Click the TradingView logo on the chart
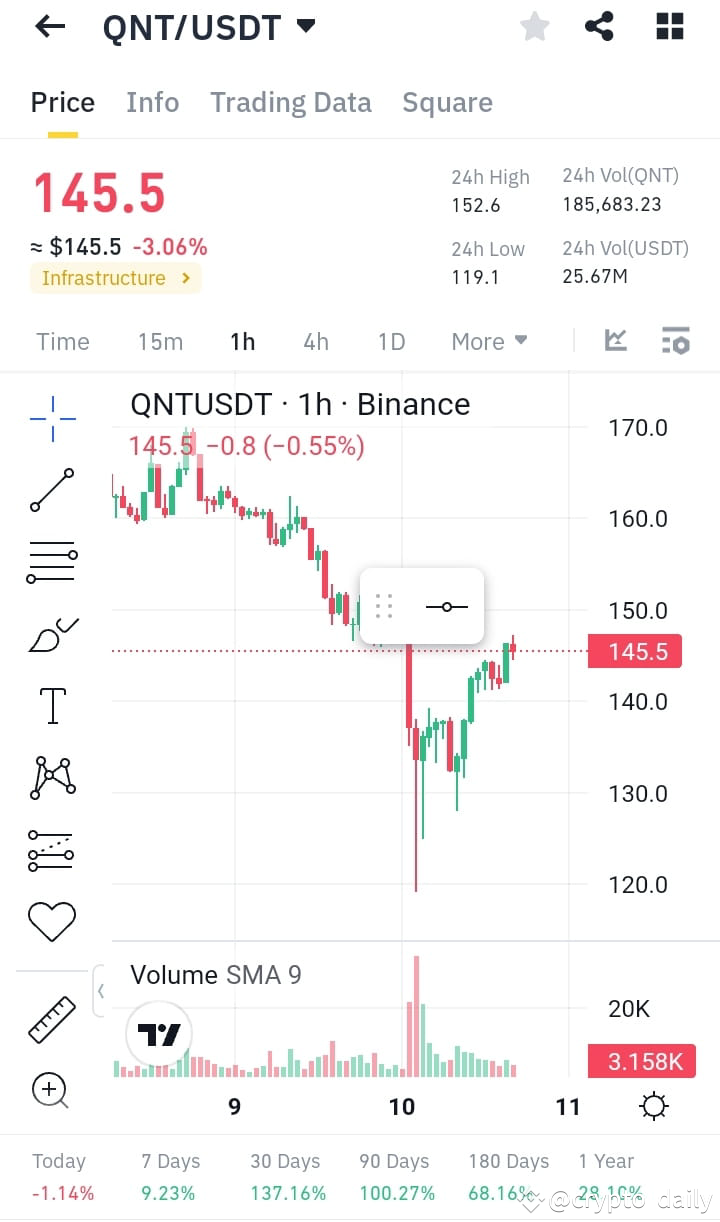This screenshot has height=1222, width=720. pyautogui.click(x=158, y=1034)
